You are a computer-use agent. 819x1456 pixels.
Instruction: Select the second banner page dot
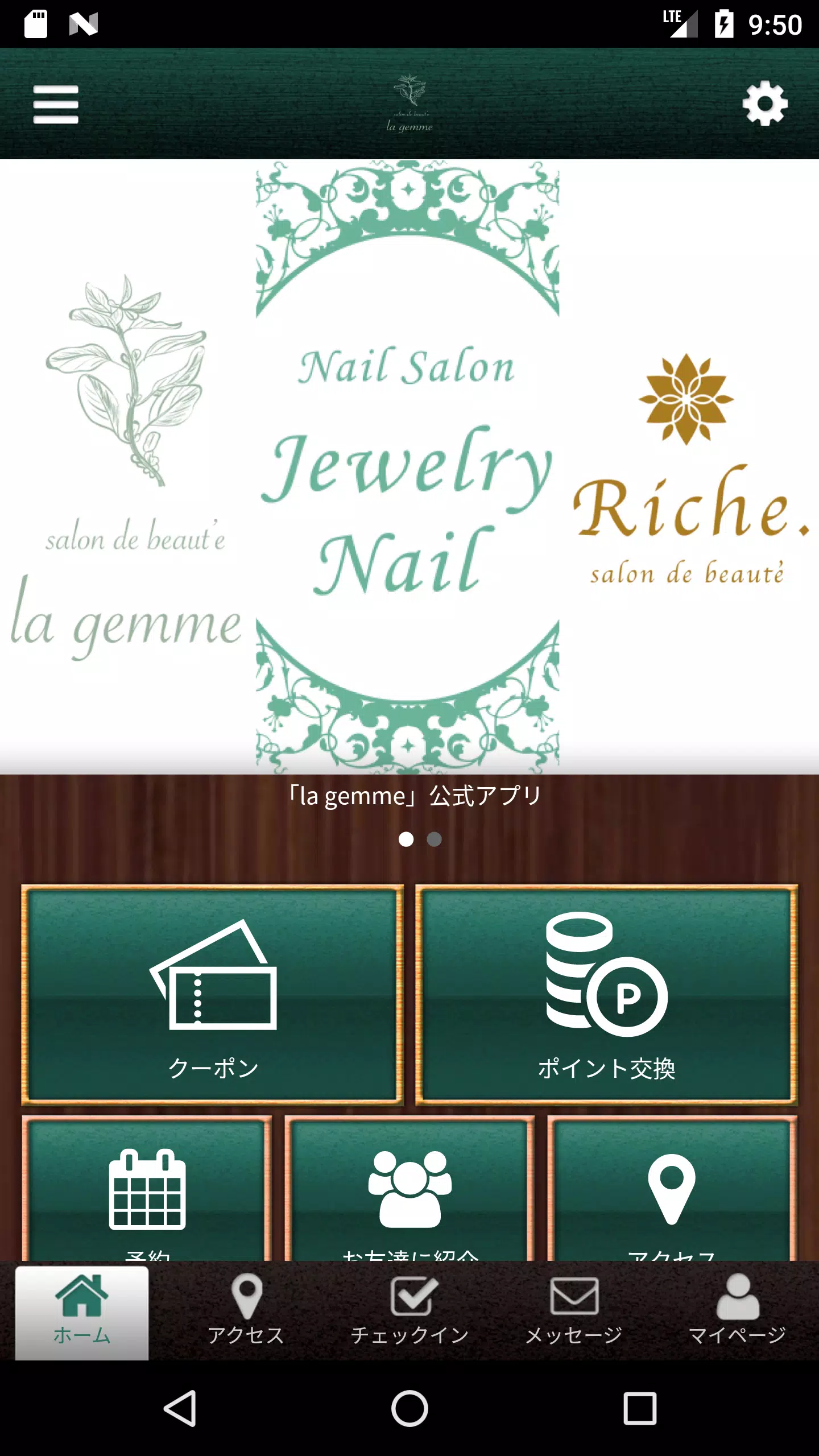(x=435, y=839)
